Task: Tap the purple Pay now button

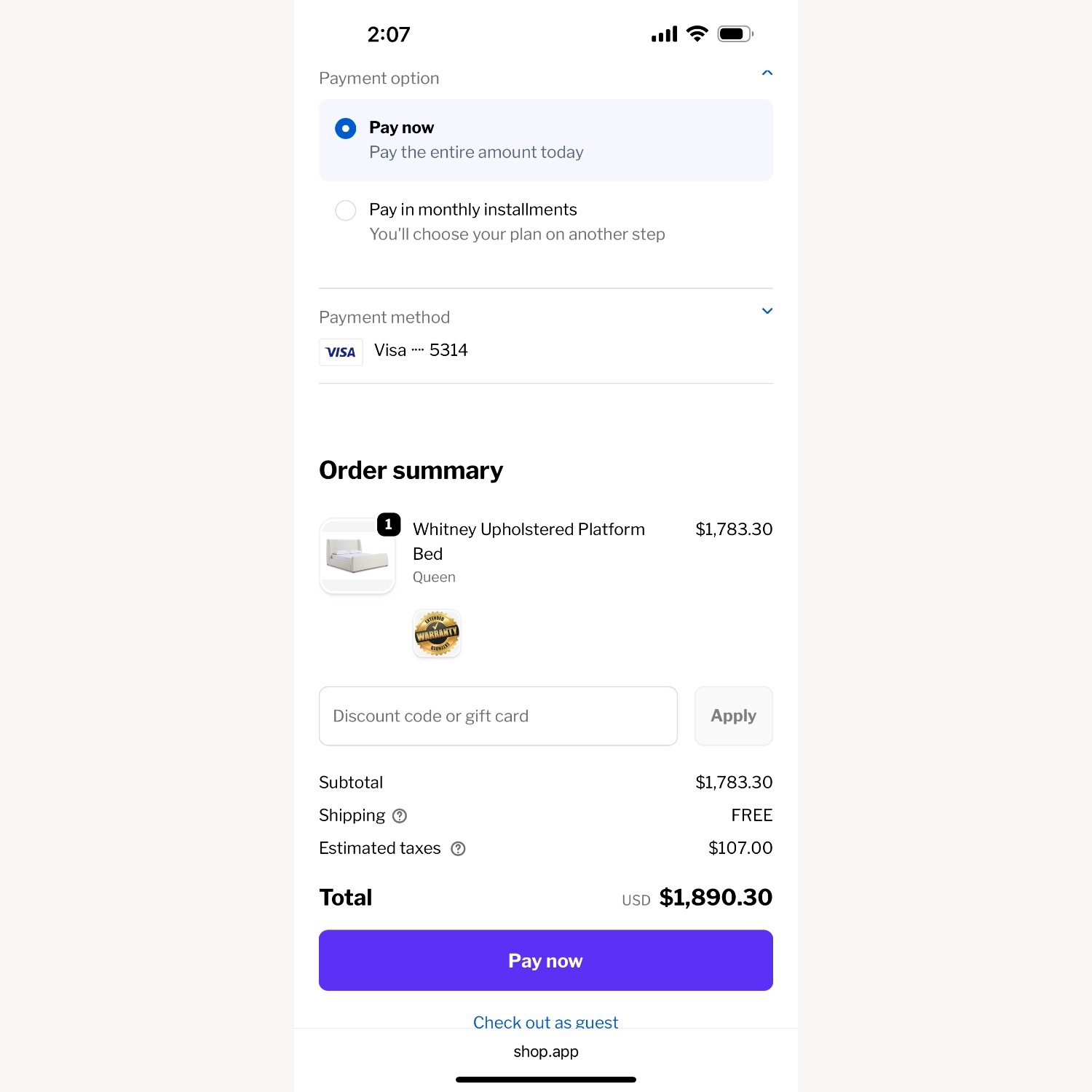Action: (x=545, y=960)
